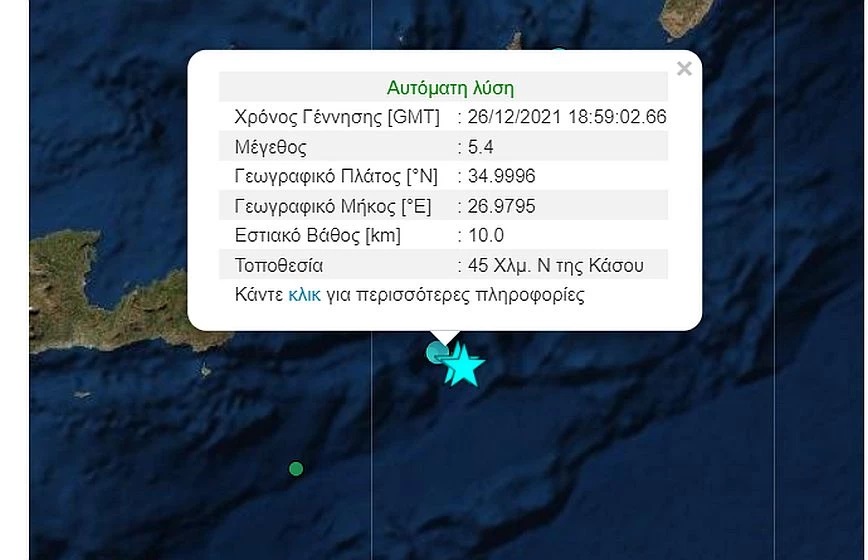Screen dimensions: 868x560
Task: Open the κλικ link for more details
Action: [x=304, y=295]
